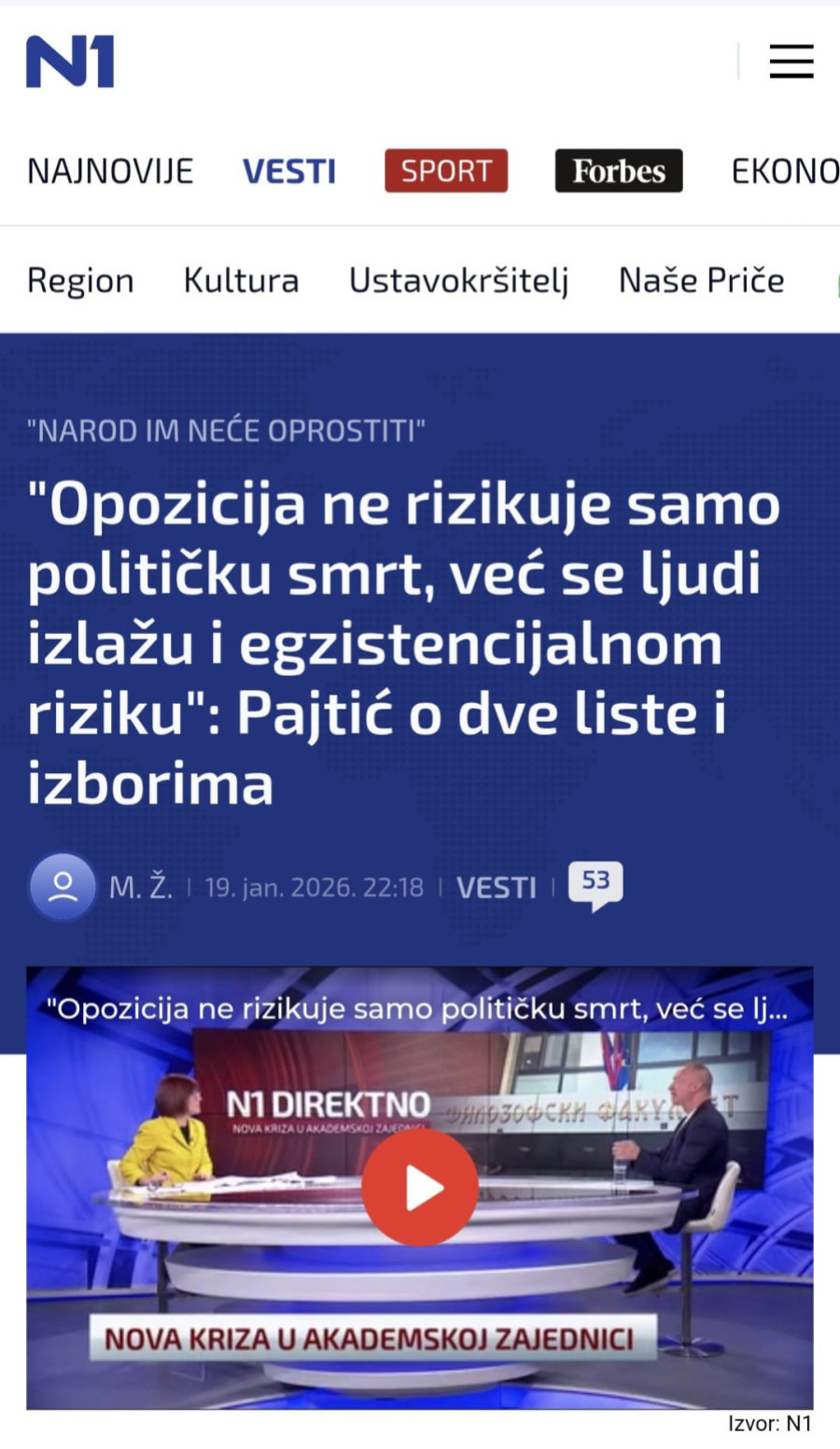840x1449 pixels.
Task: Open the Forbes section icon
Action: (x=618, y=170)
